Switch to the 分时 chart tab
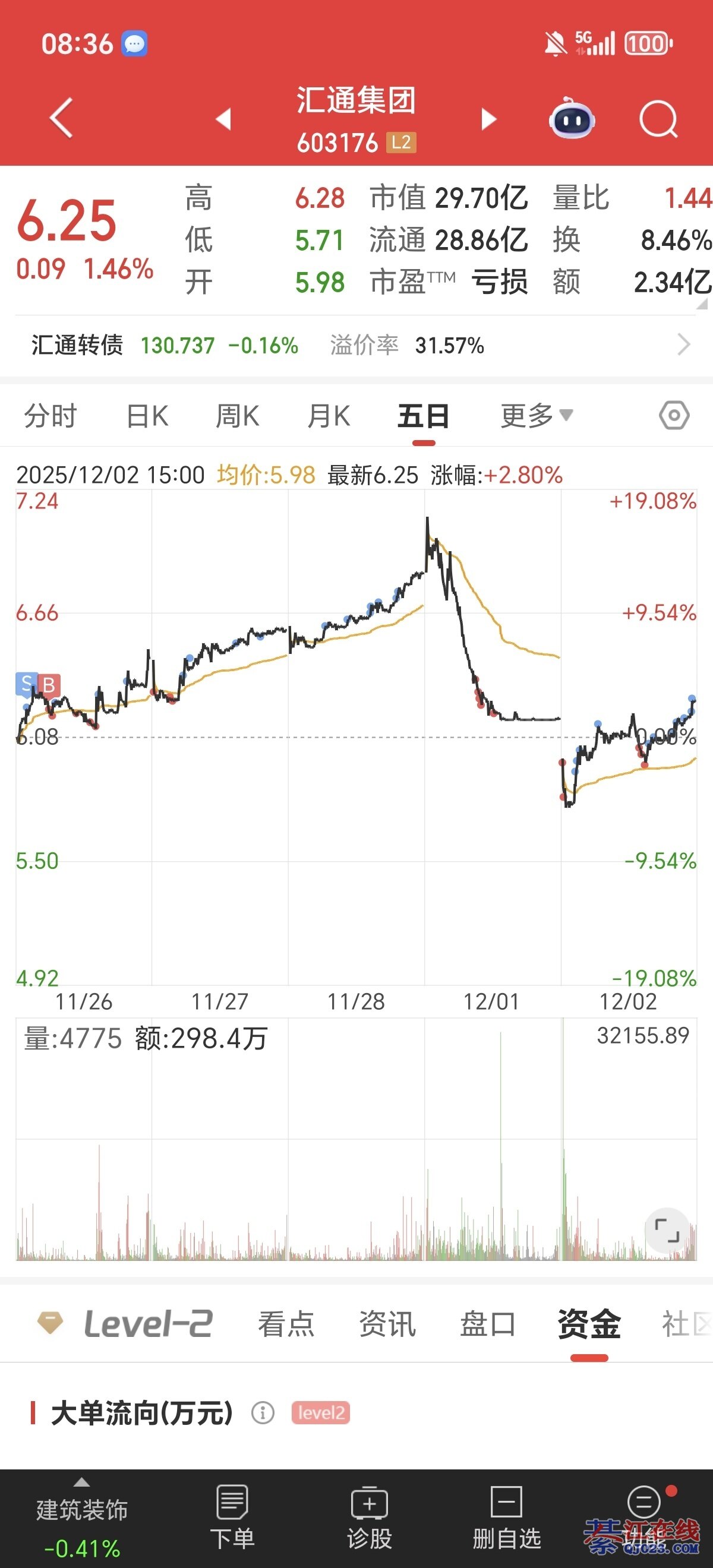Viewport: 713px width, 1568px height. pos(50,416)
